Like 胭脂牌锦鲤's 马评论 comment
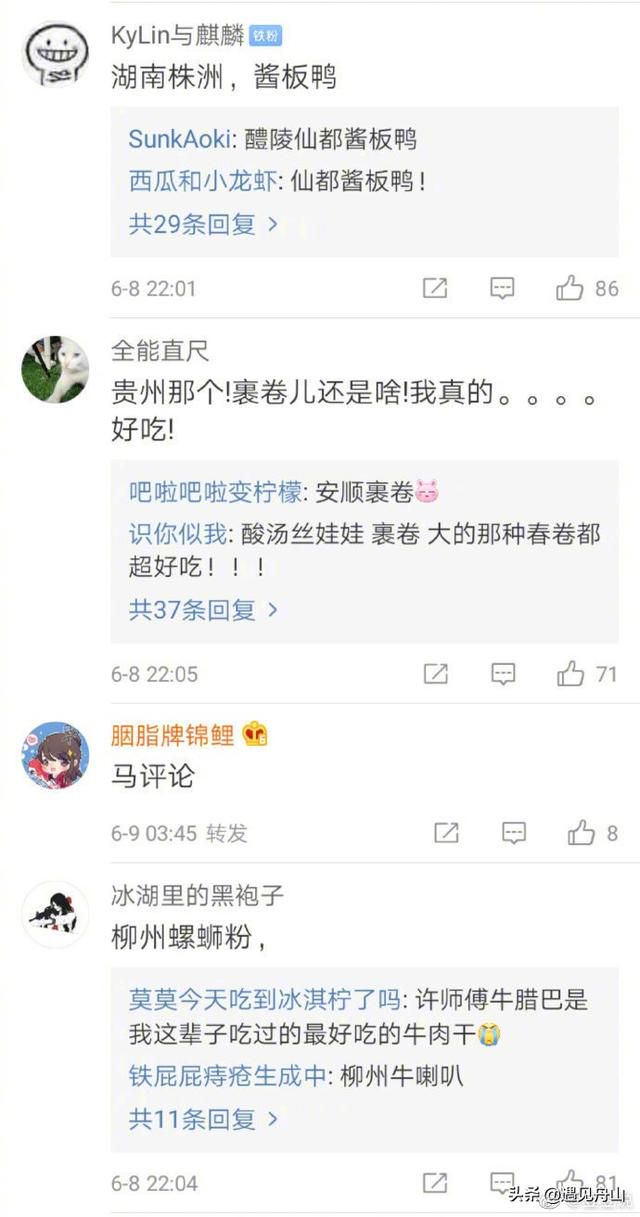The image size is (640, 1217). point(582,833)
